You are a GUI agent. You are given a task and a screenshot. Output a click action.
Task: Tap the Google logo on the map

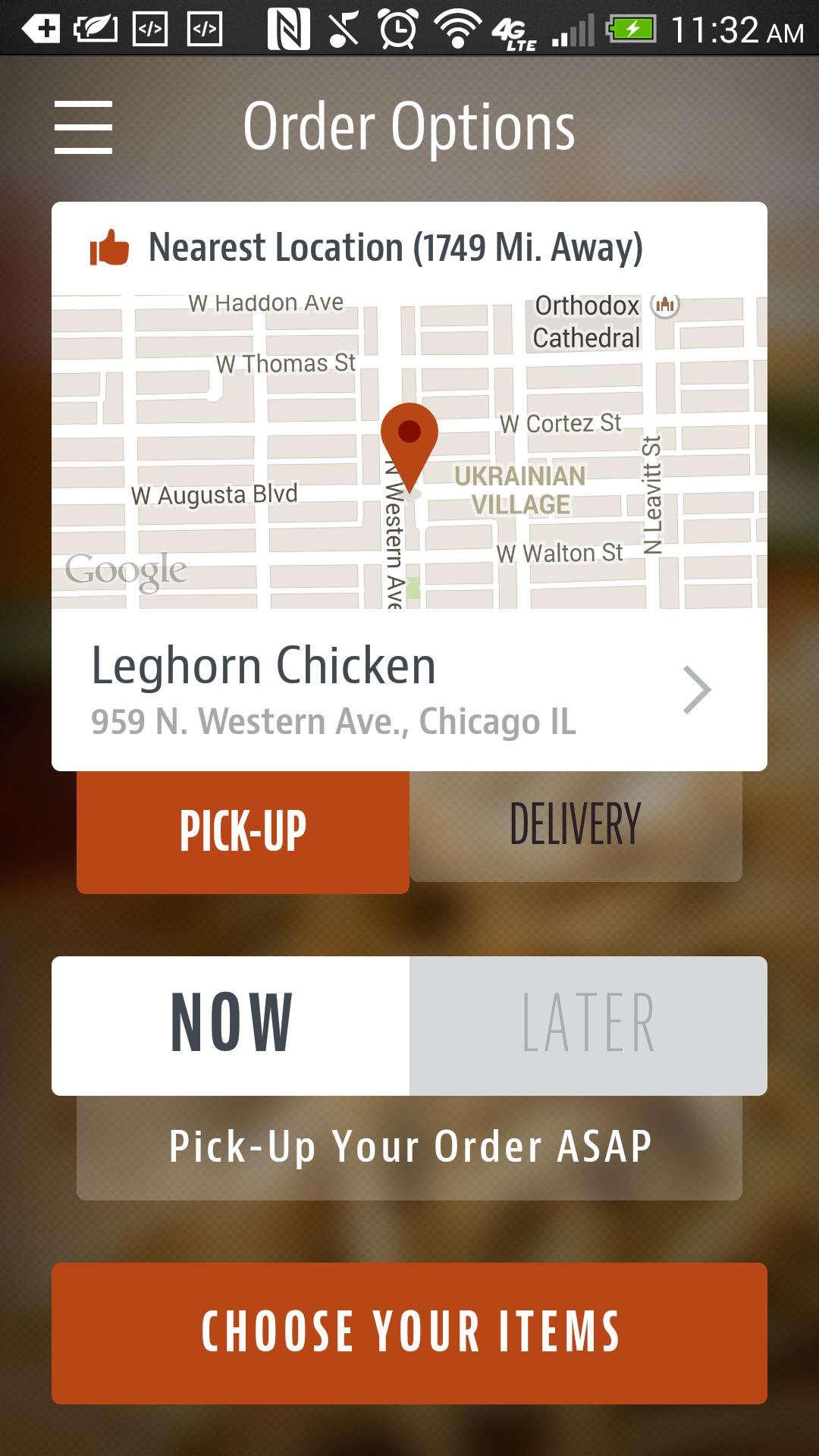pos(124,569)
